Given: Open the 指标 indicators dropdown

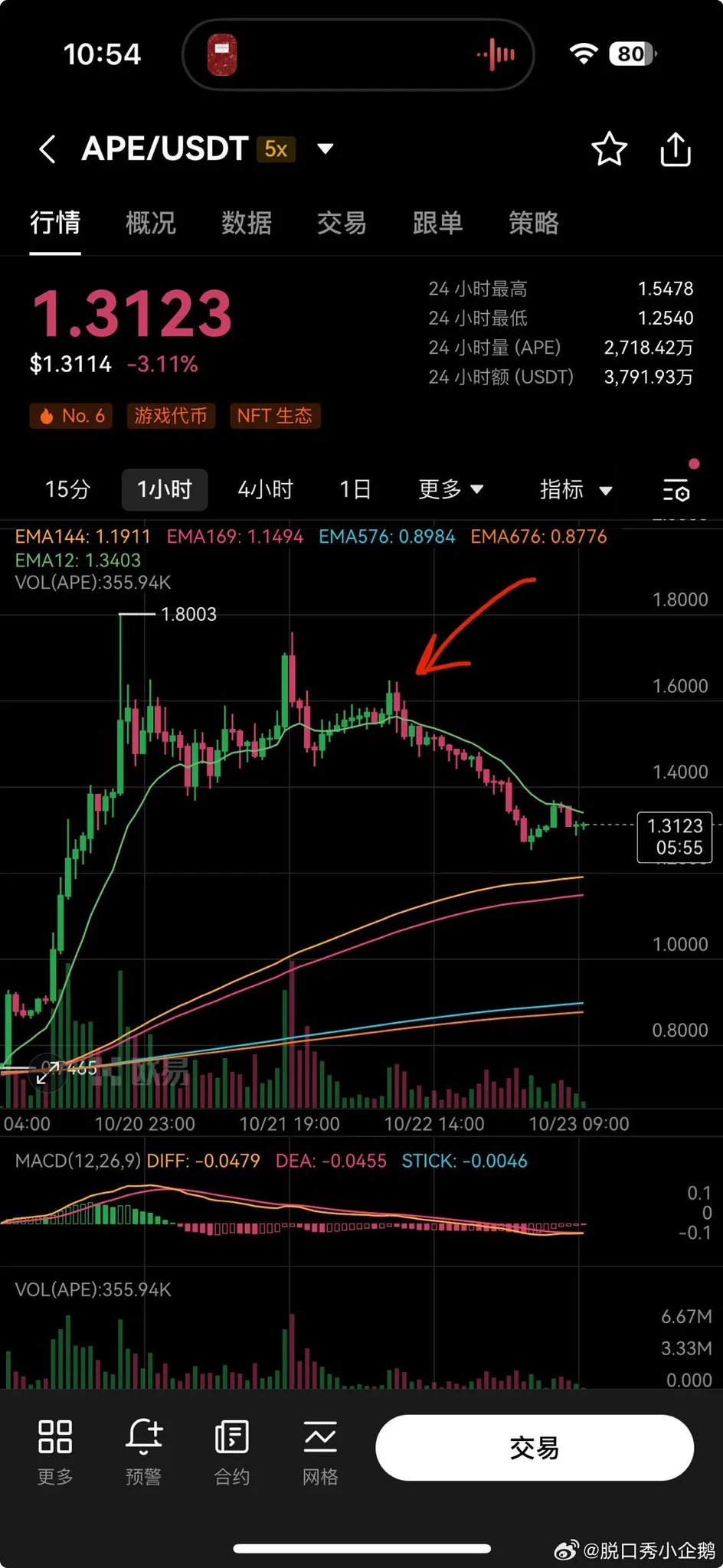Looking at the screenshot, I should tap(576, 489).
